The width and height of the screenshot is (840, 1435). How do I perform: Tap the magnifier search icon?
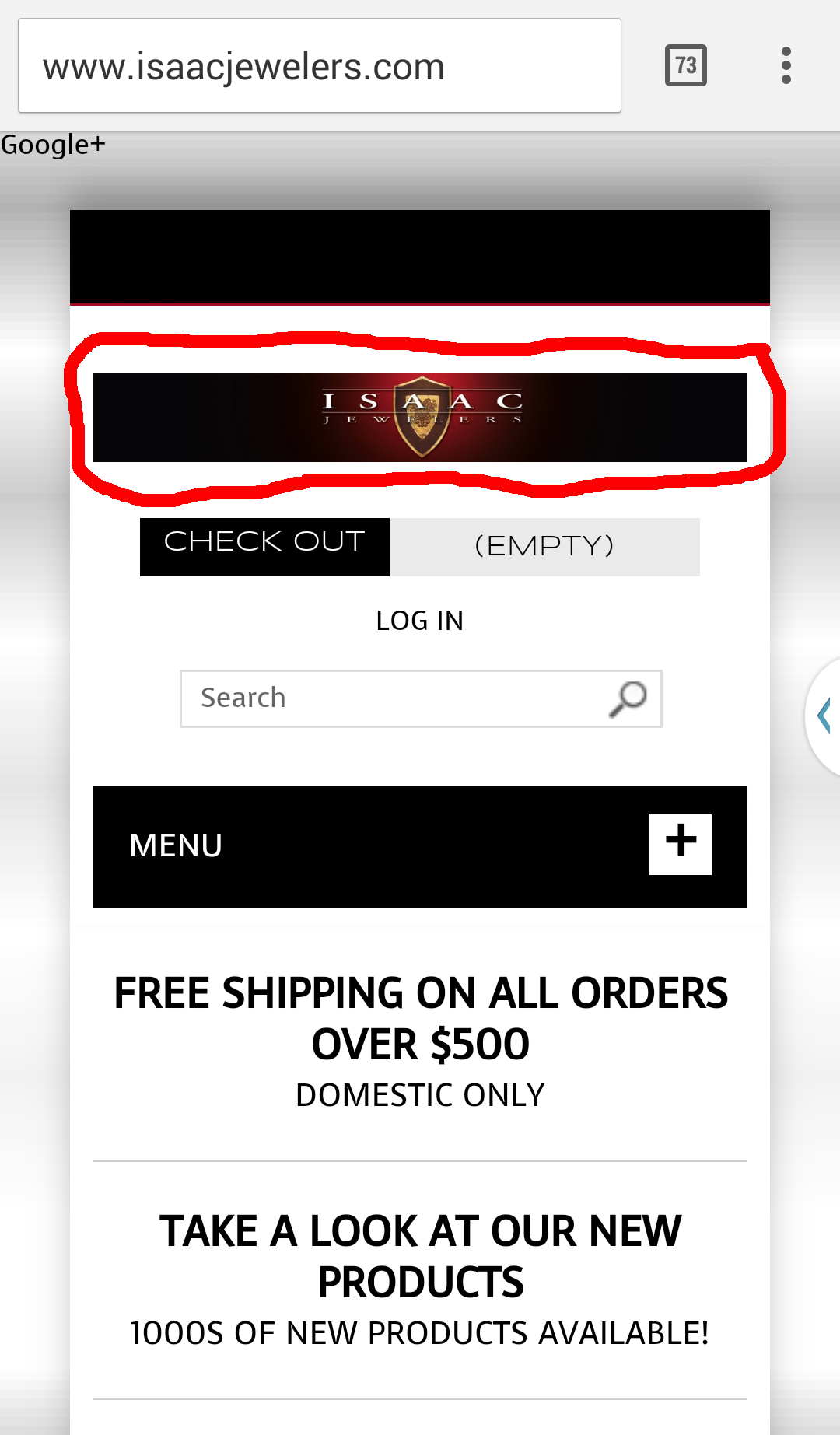click(x=628, y=698)
